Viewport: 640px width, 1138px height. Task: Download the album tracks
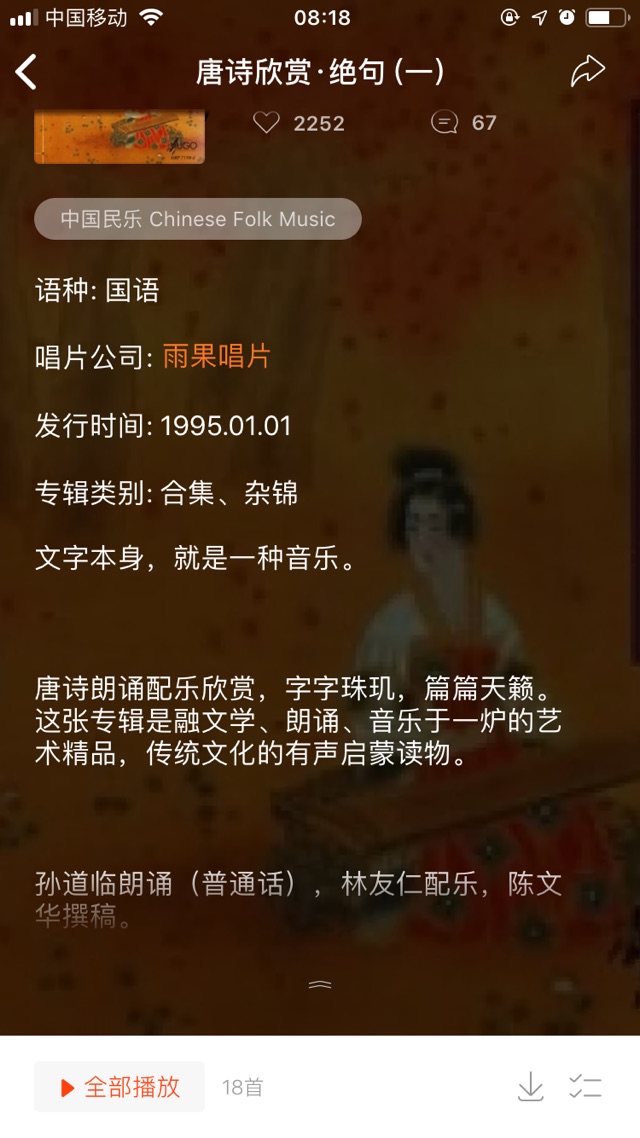530,1086
